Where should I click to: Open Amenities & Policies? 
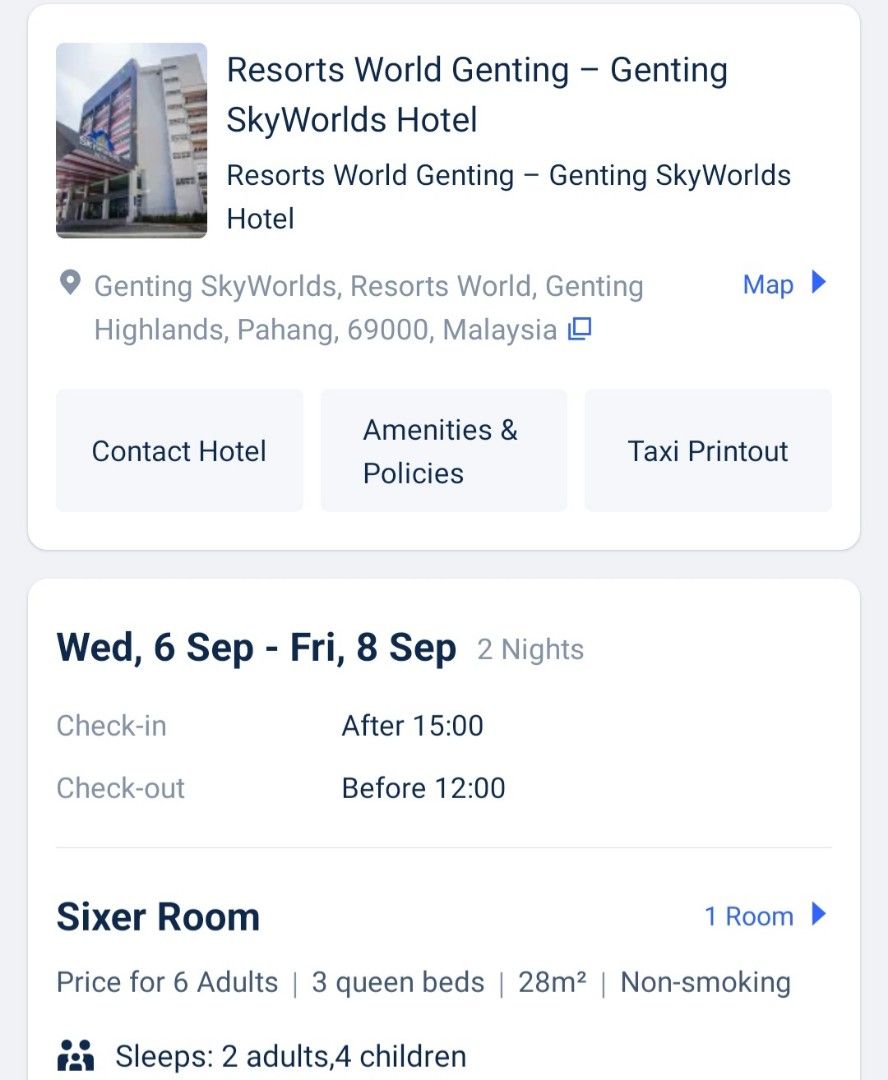click(x=443, y=450)
